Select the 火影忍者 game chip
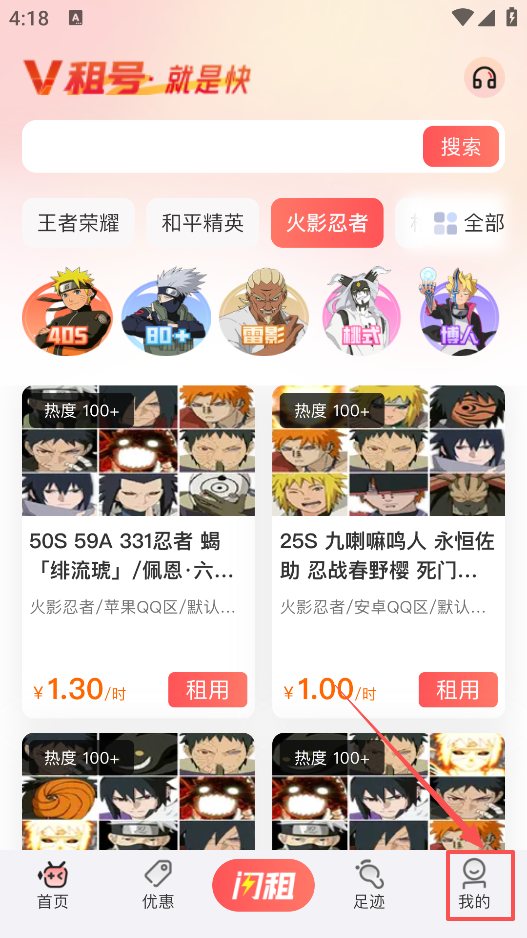Screen dimensions: 527x938 pyautogui.click(x=327, y=223)
